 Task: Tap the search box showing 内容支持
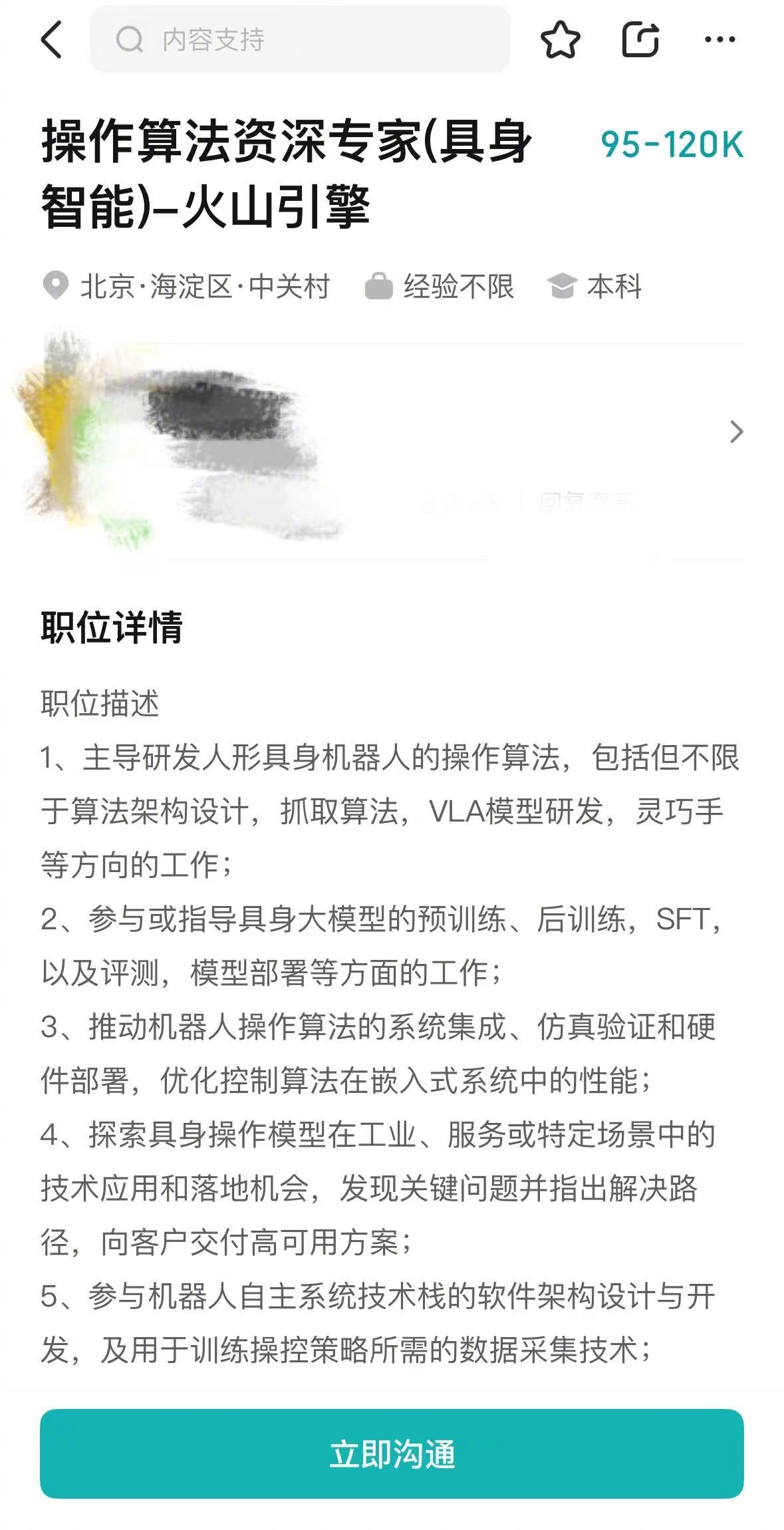pos(299,40)
